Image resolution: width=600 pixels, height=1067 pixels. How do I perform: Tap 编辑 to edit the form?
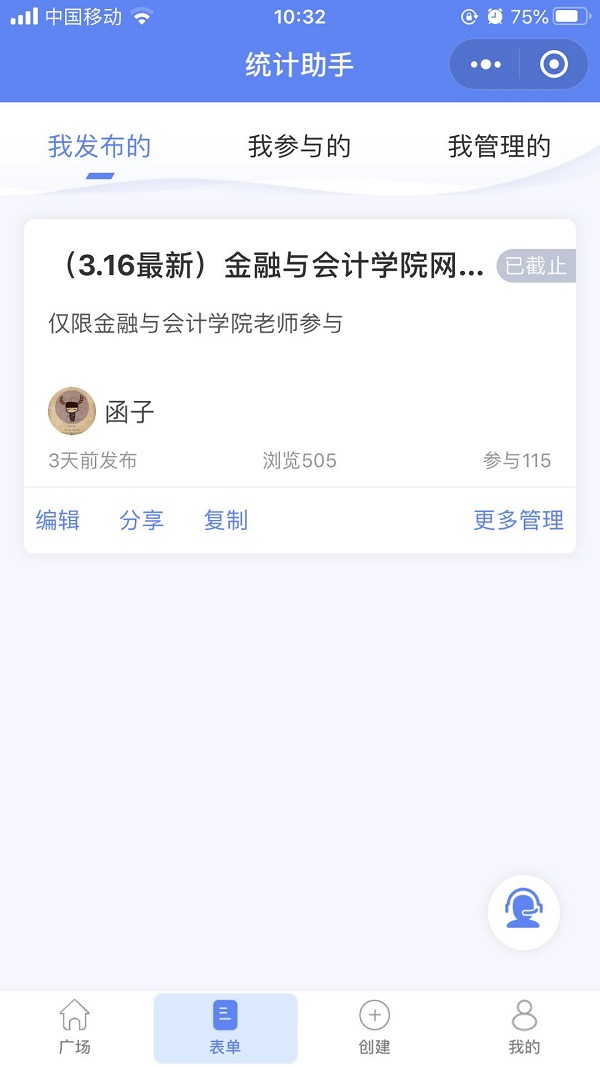click(58, 520)
